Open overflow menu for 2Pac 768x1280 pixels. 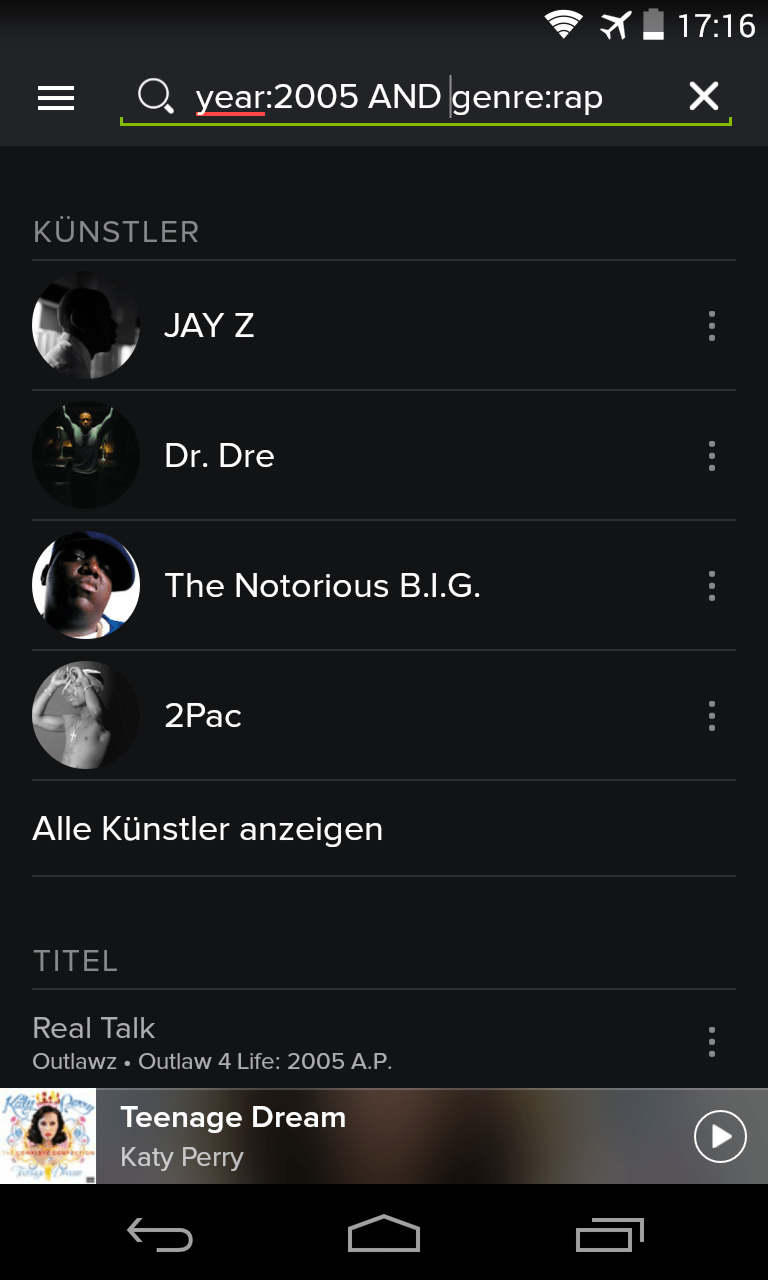tap(711, 716)
